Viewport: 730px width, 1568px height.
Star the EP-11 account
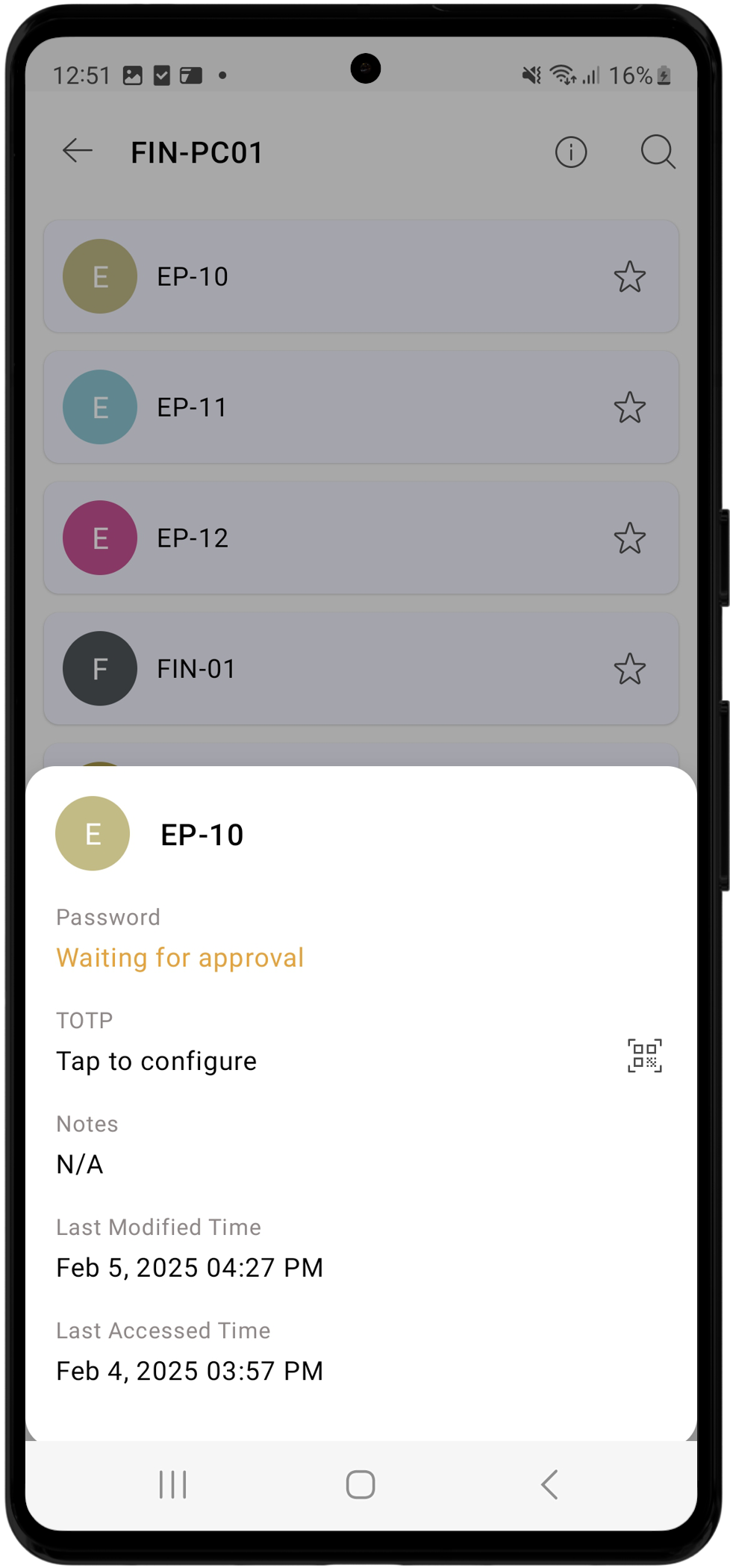tap(629, 407)
